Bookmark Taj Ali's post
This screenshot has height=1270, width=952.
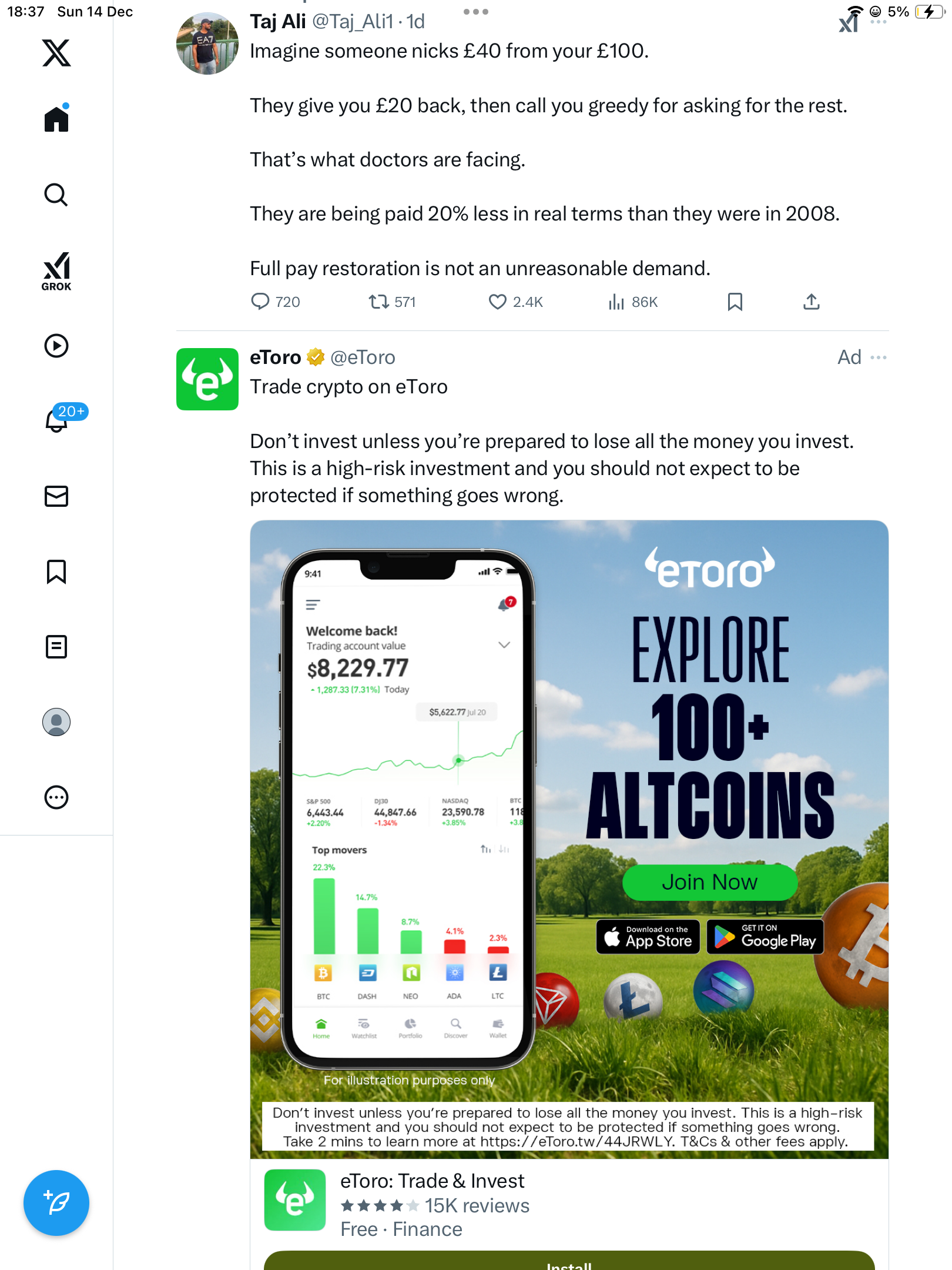pyautogui.click(x=735, y=302)
